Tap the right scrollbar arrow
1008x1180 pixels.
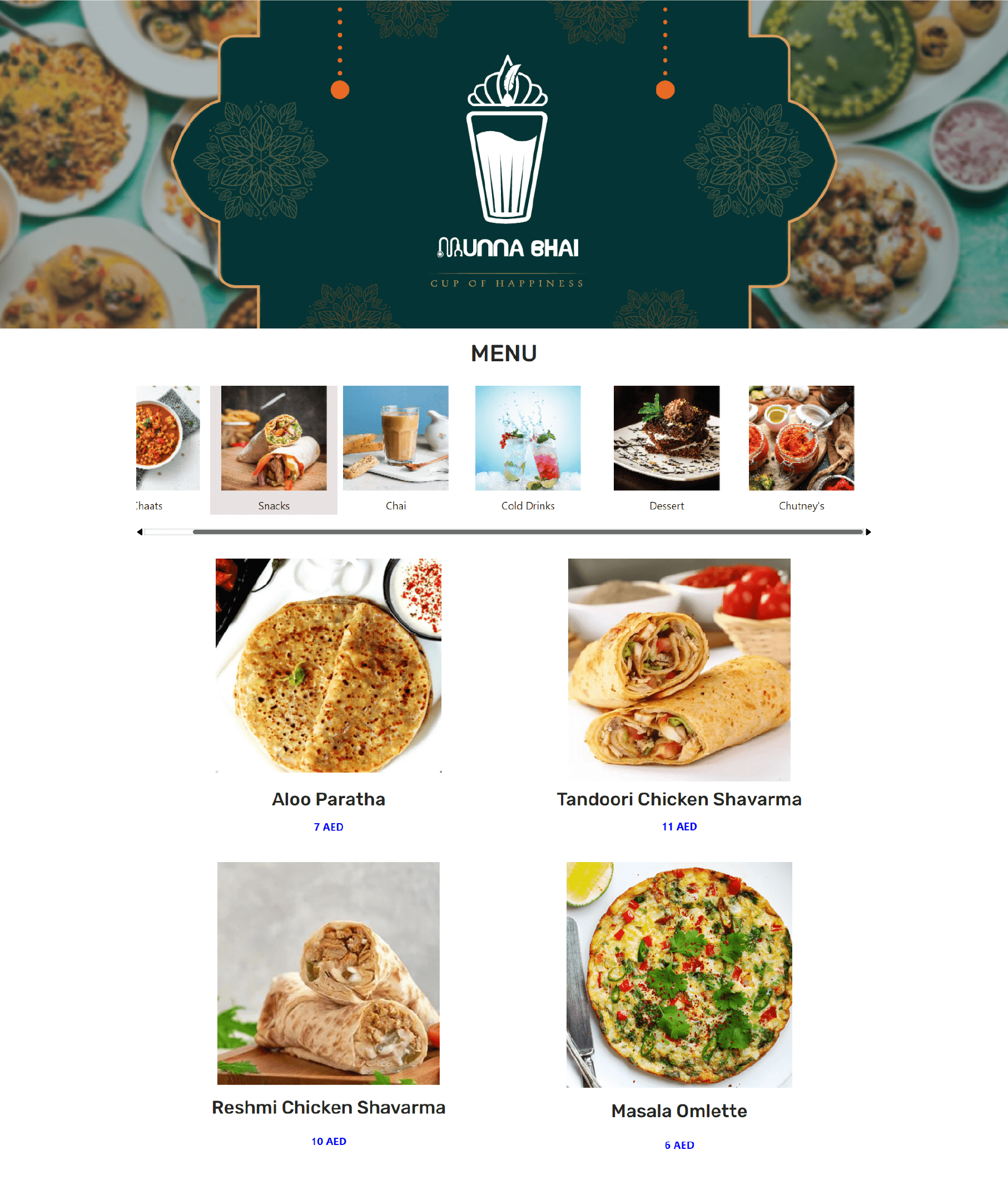pos(868,532)
